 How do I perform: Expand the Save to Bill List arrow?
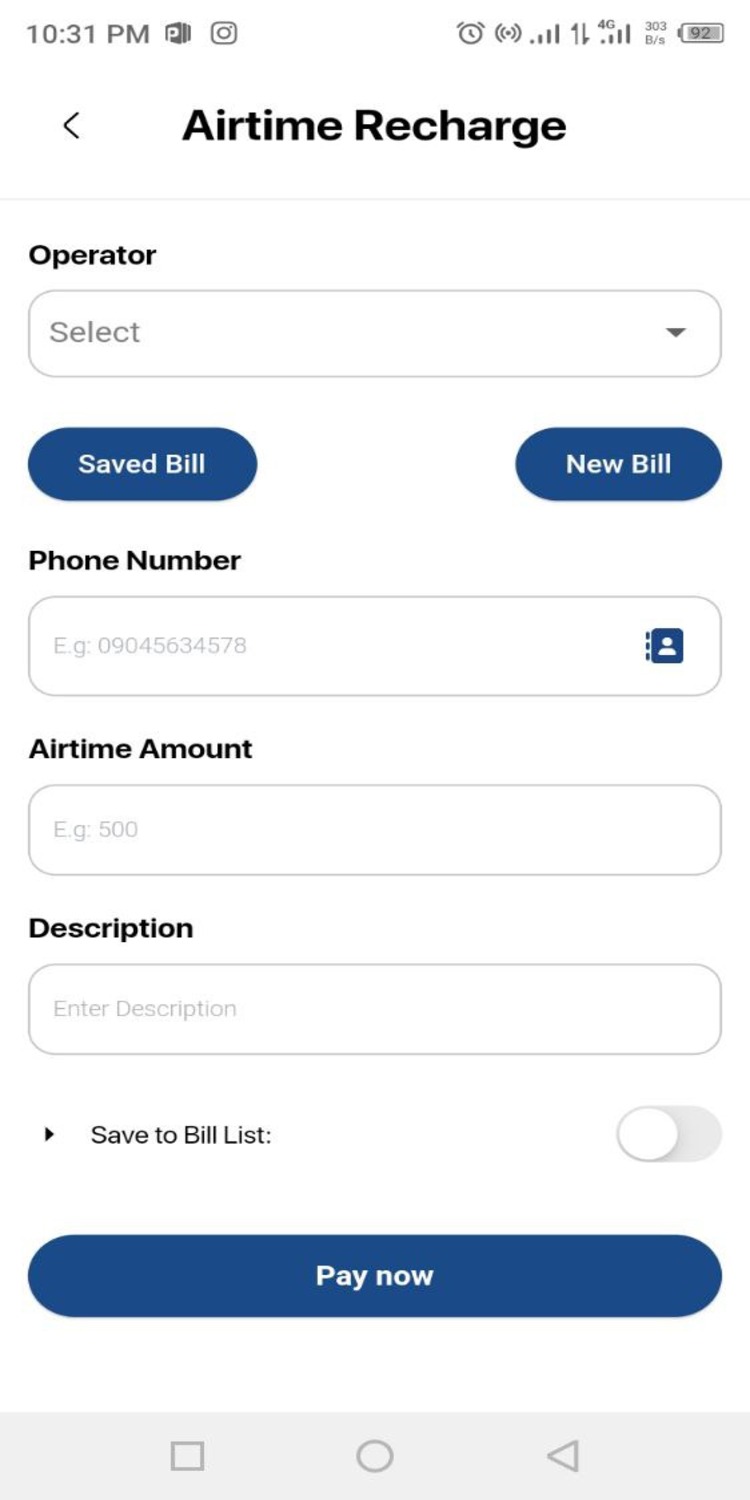coord(49,1135)
